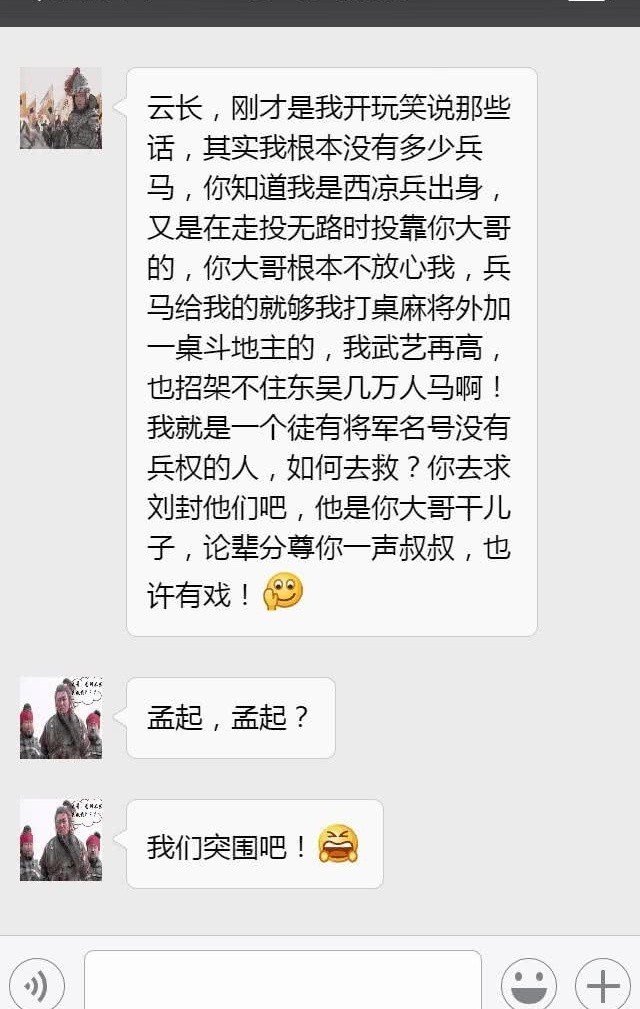Image resolution: width=640 pixels, height=1009 pixels.
Task: Open the emoji sticker picker
Action: 529,985
